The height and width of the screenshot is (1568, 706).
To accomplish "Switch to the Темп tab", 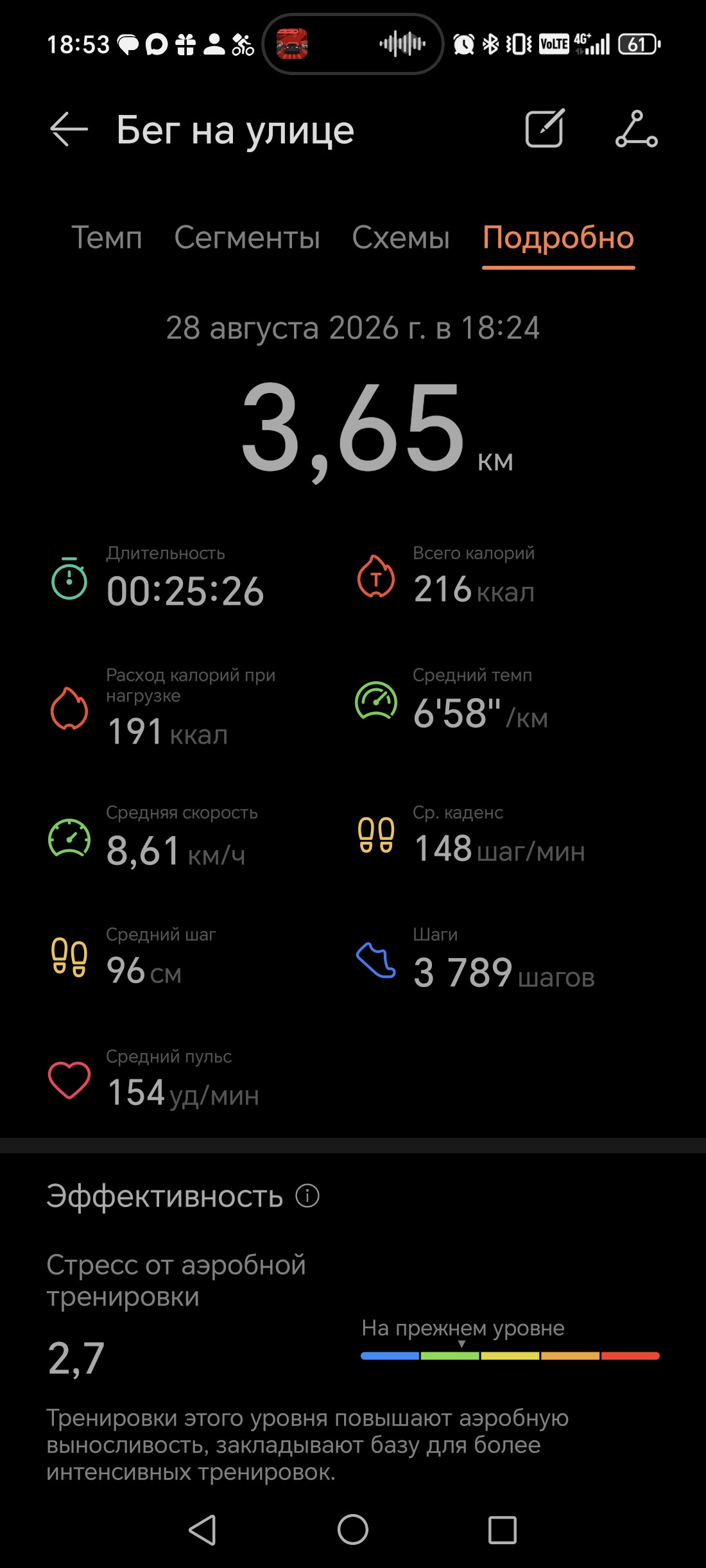I will pyautogui.click(x=107, y=238).
